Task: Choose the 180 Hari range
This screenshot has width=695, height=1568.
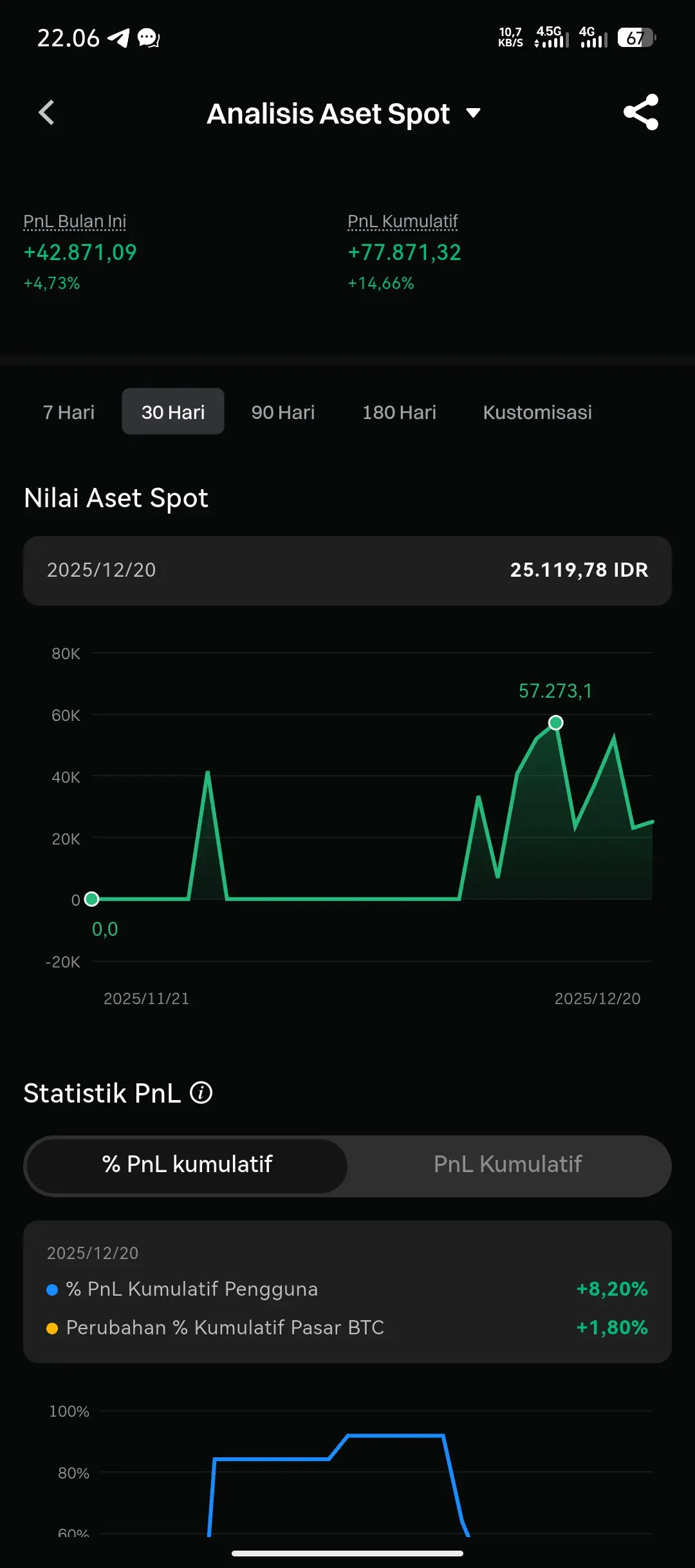Action: [399, 412]
